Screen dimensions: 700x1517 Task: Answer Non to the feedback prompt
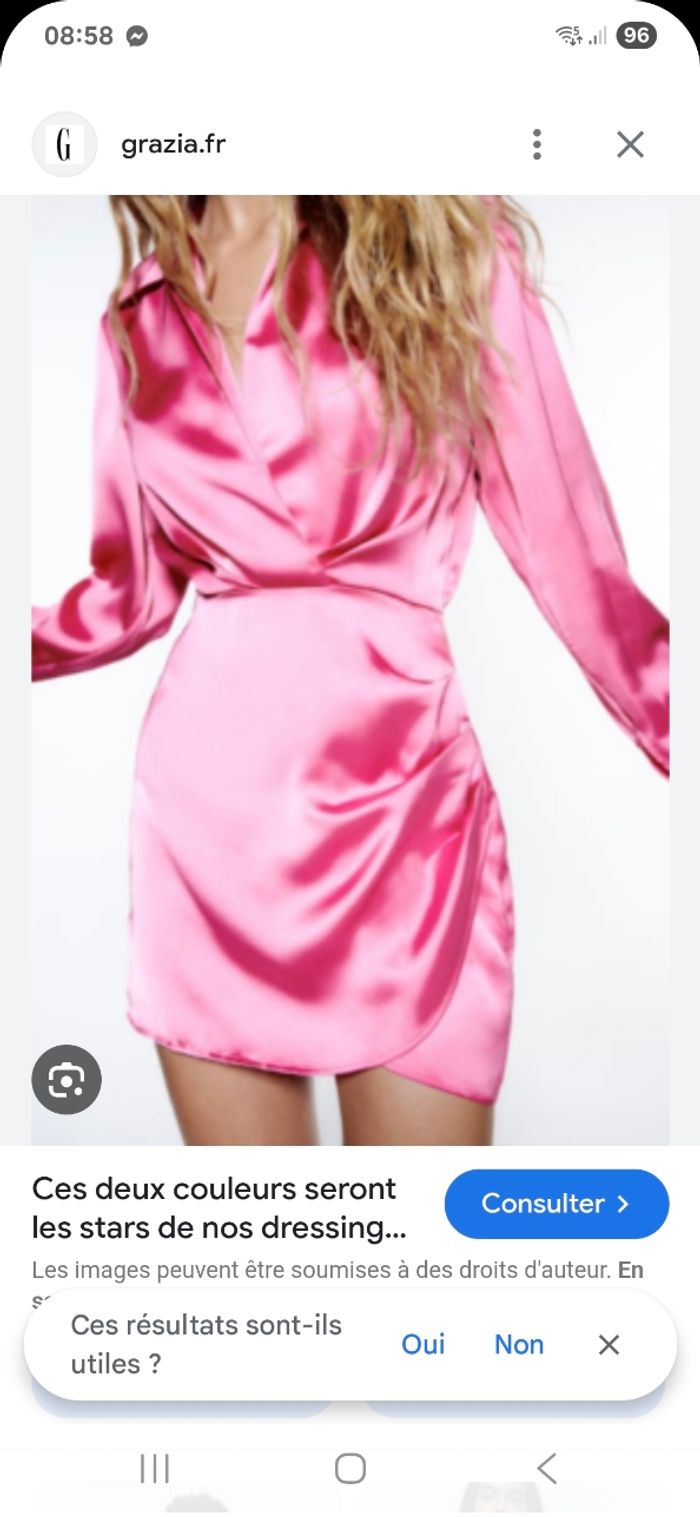pos(519,1344)
